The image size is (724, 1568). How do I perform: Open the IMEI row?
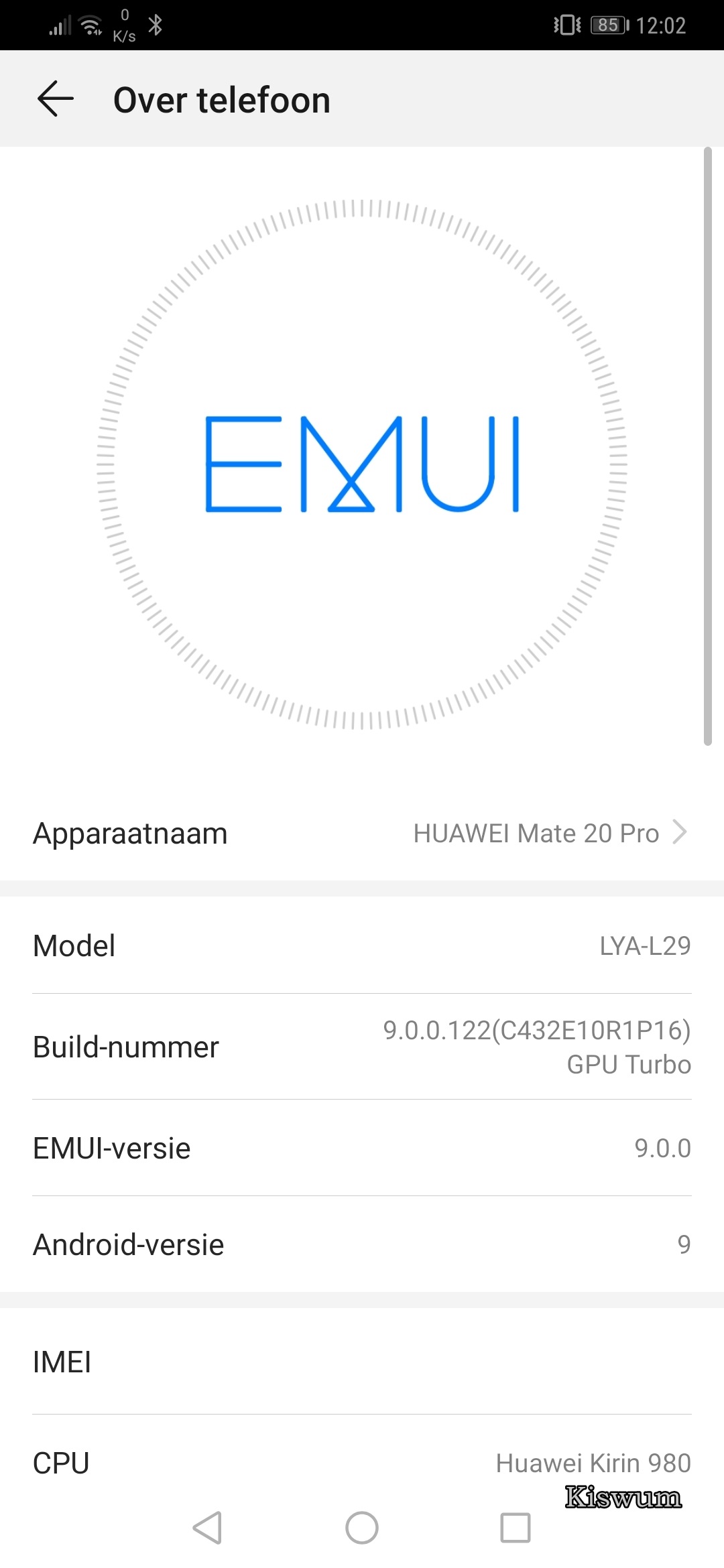[362, 1362]
